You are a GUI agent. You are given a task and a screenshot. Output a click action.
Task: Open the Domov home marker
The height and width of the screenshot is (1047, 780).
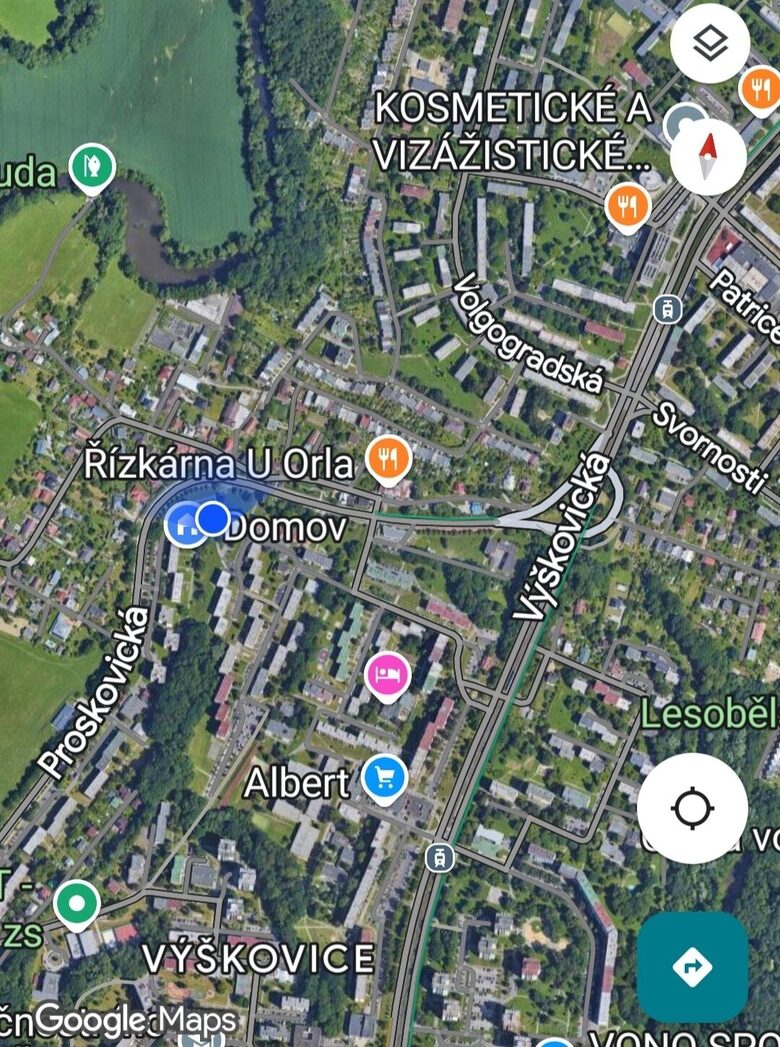tap(185, 523)
